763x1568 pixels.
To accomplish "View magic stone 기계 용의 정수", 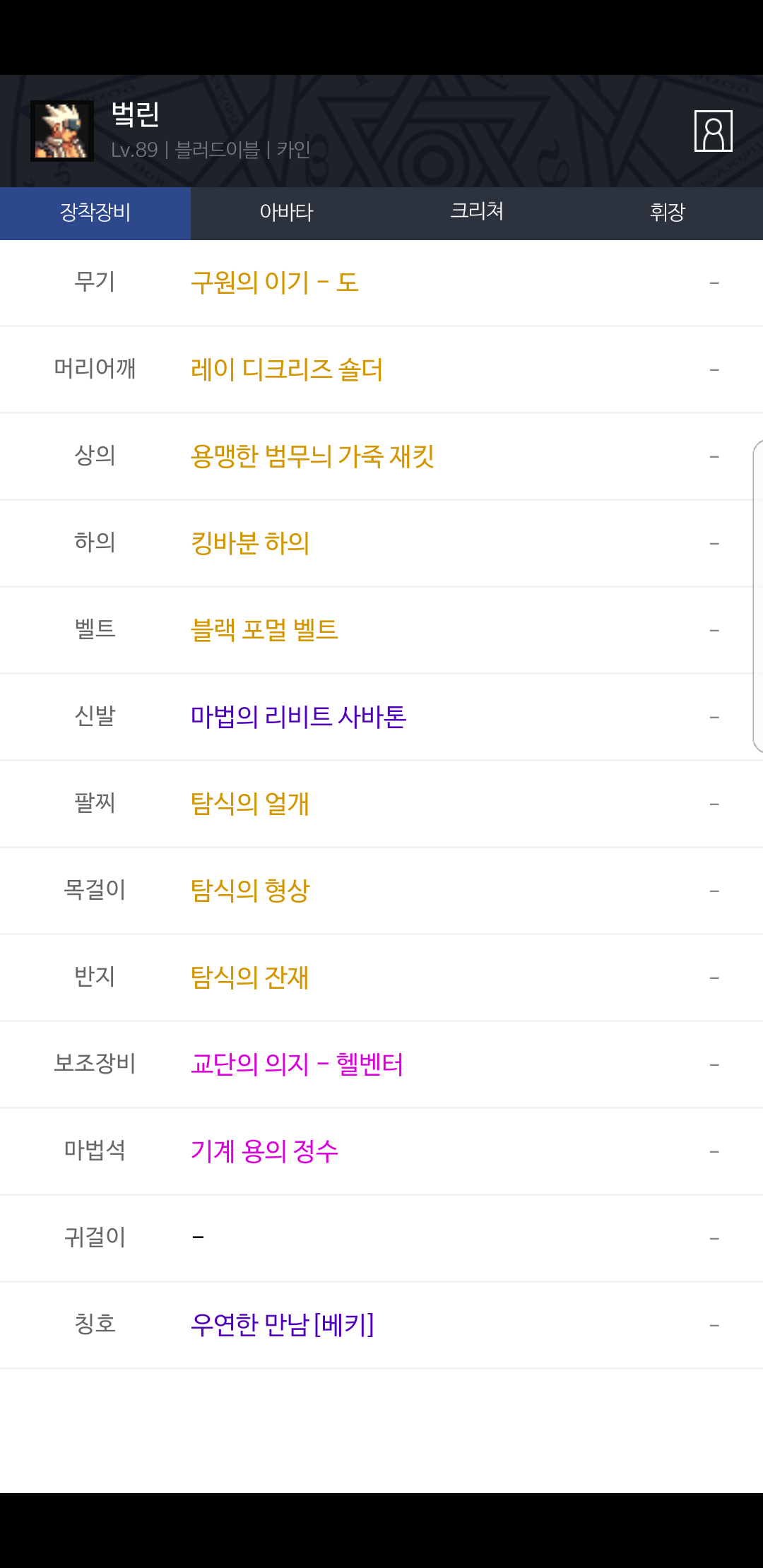I will (264, 1151).
